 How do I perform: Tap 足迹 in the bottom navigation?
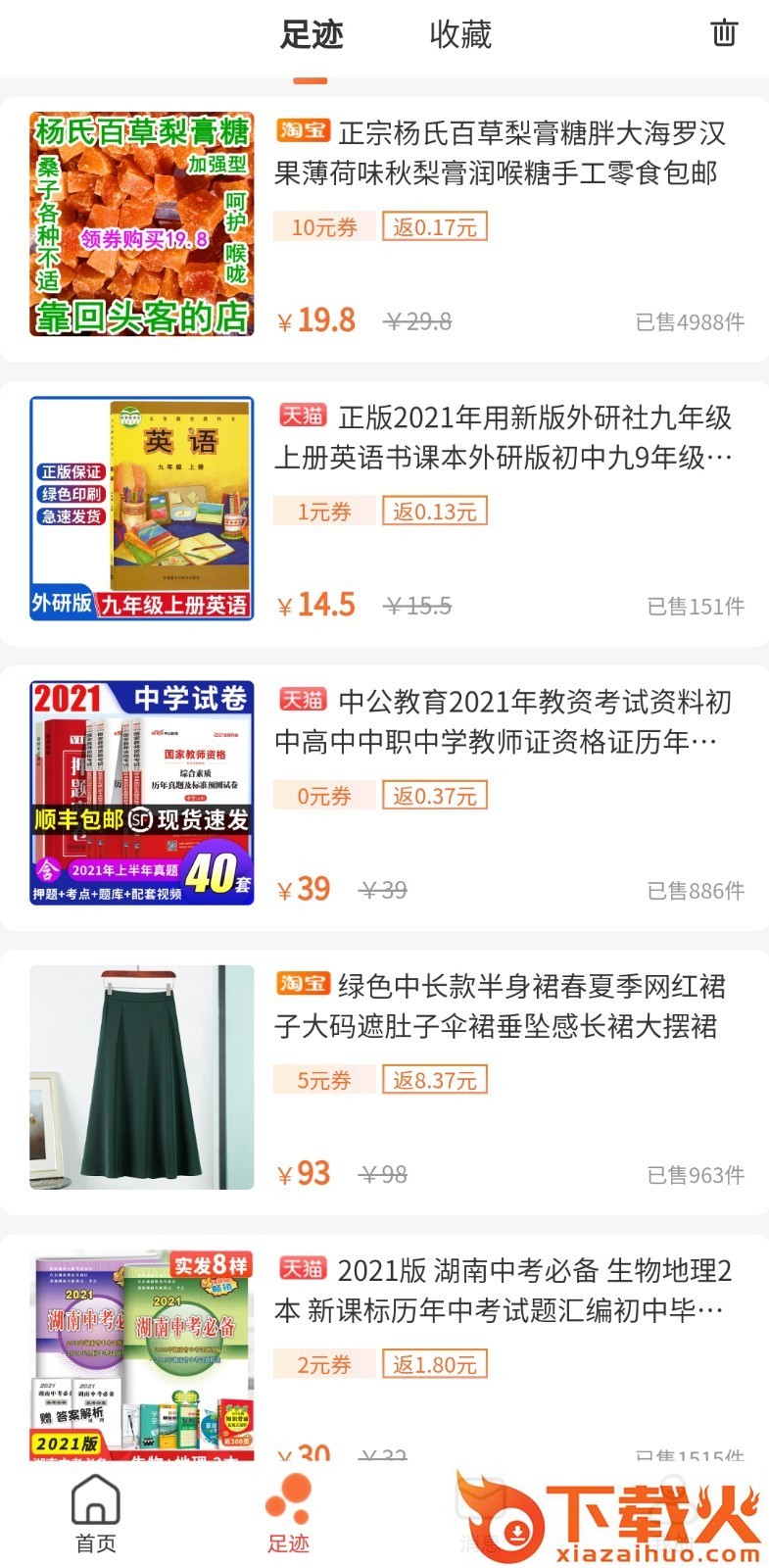pos(288,1515)
